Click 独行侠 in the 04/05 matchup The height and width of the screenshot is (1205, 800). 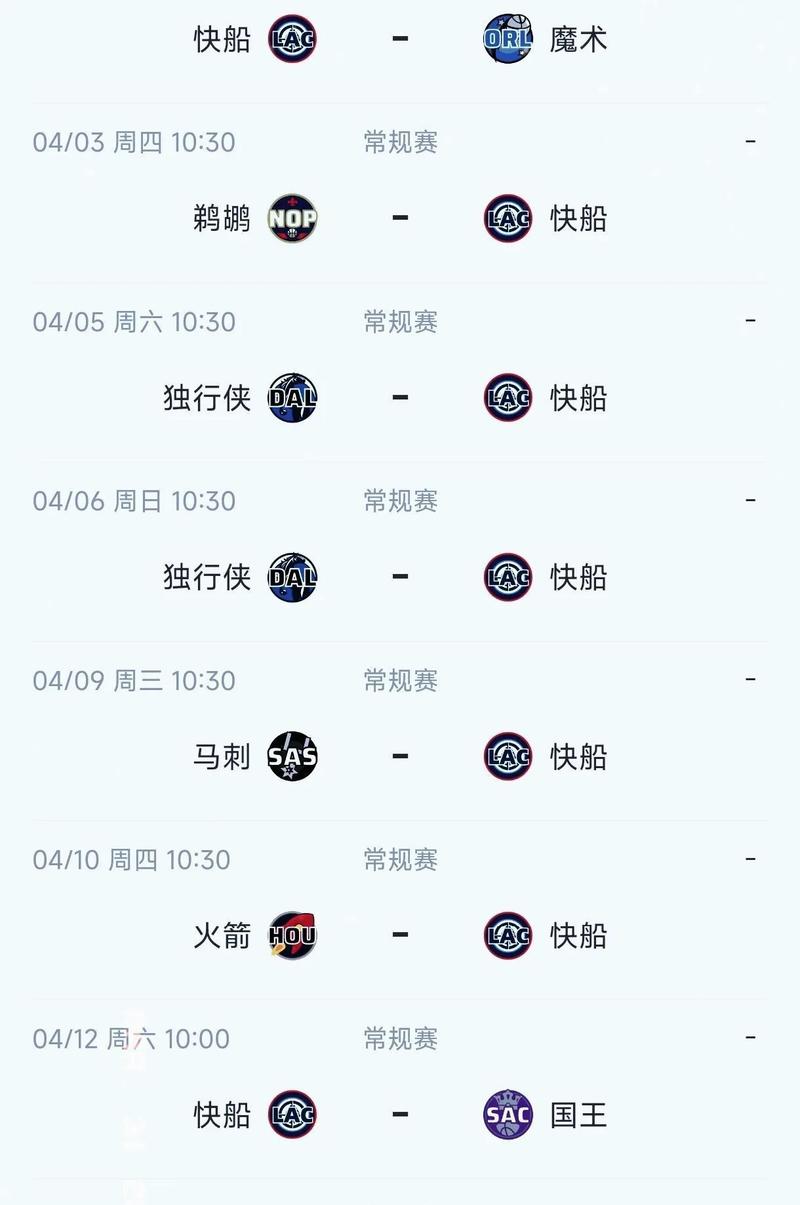[205, 397]
